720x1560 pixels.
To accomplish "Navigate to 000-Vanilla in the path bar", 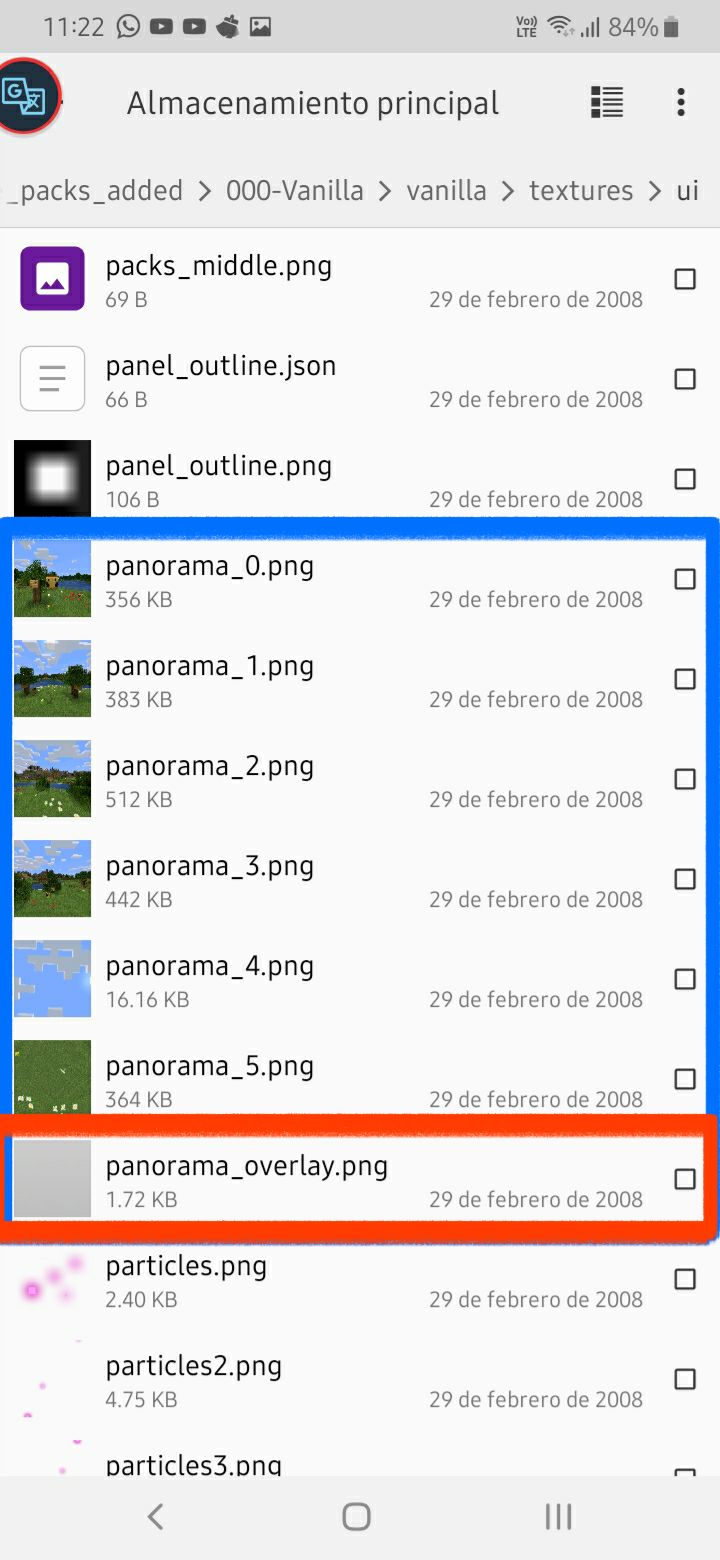I will click(294, 190).
